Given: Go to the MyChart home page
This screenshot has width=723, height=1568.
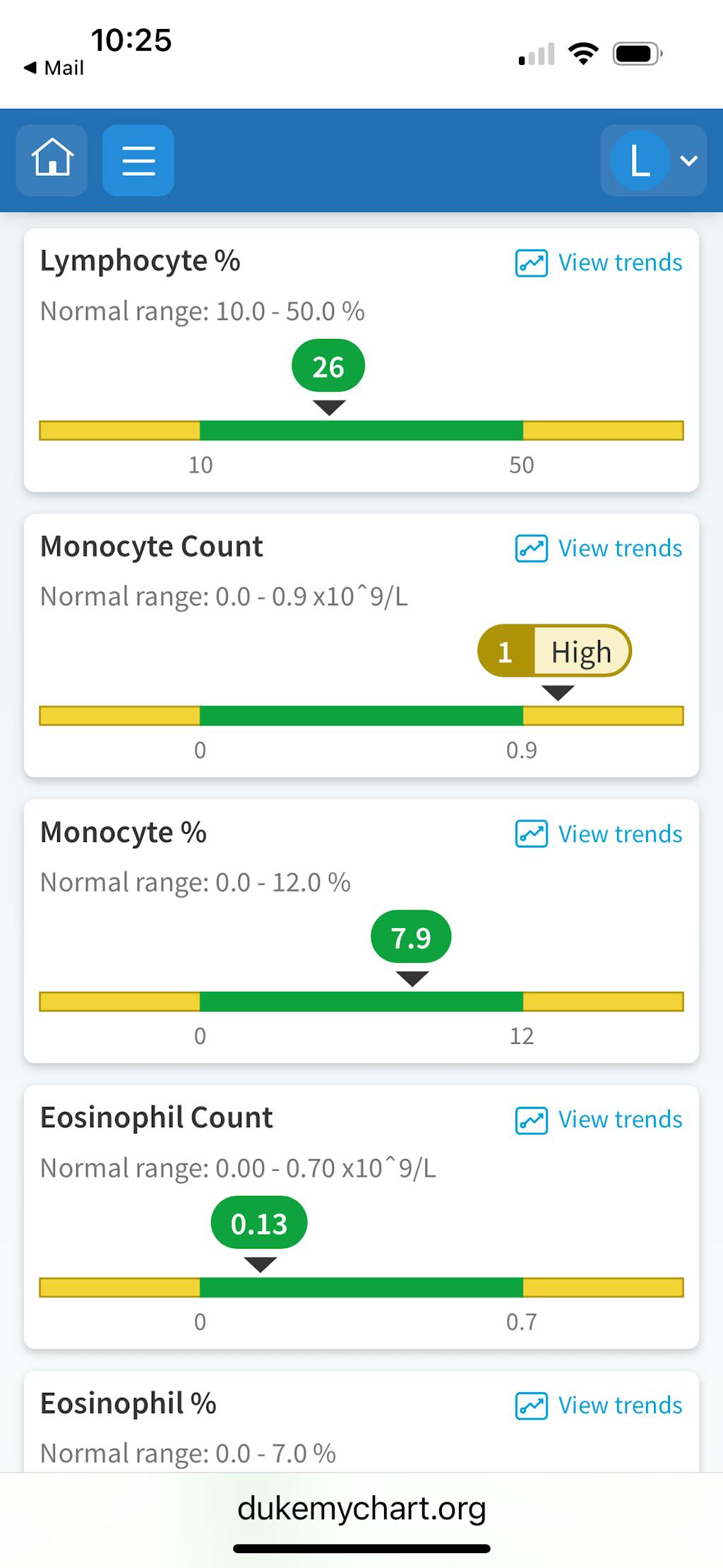Looking at the screenshot, I should click(52, 160).
